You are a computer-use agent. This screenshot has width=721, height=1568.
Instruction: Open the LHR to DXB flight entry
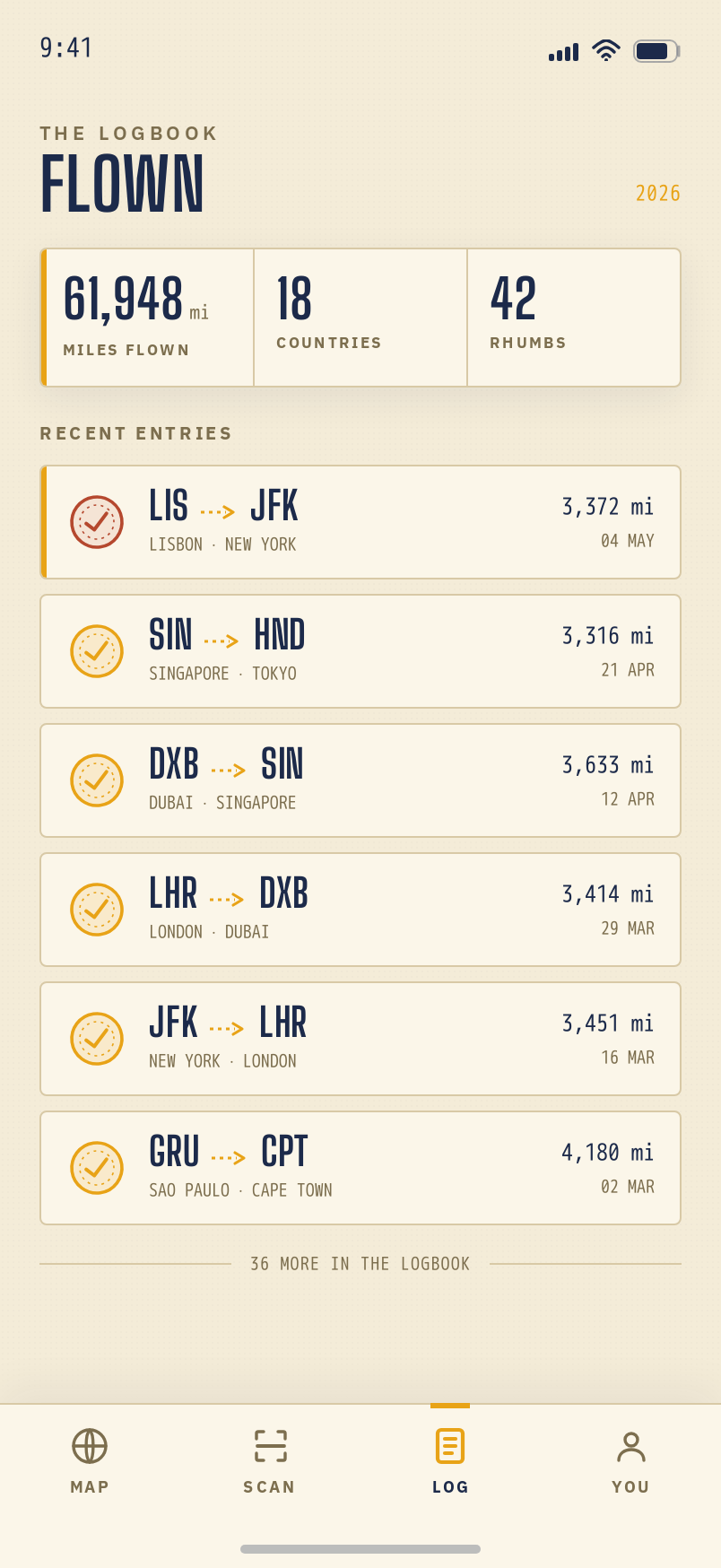pyautogui.click(x=360, y=910)
